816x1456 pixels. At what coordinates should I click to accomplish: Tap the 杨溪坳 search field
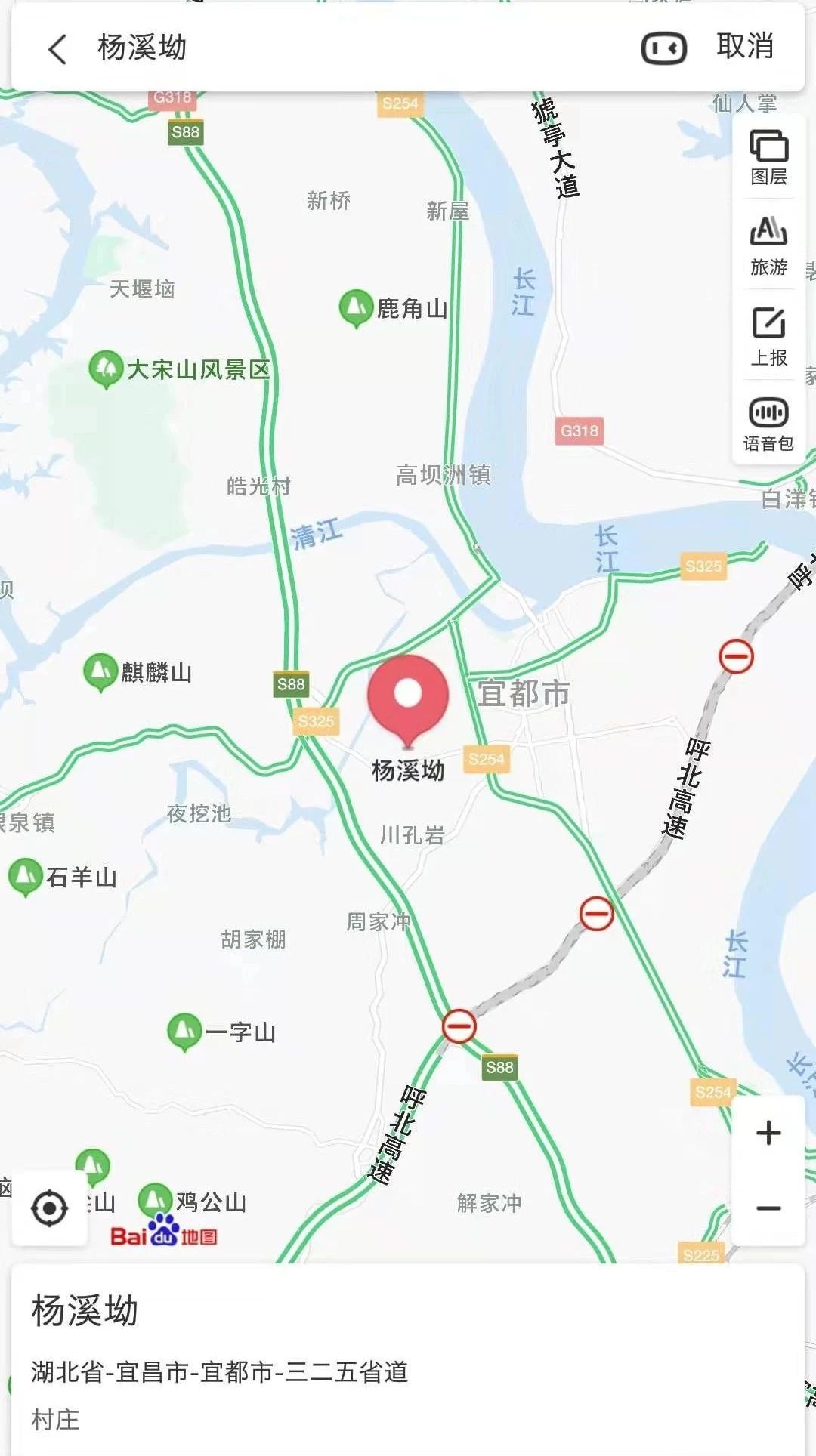coord(302,48)
